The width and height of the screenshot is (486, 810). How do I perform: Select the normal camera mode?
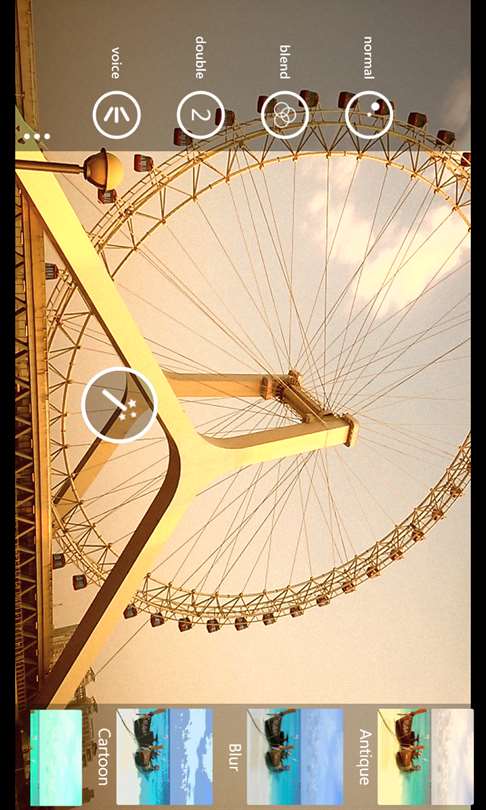369,115
